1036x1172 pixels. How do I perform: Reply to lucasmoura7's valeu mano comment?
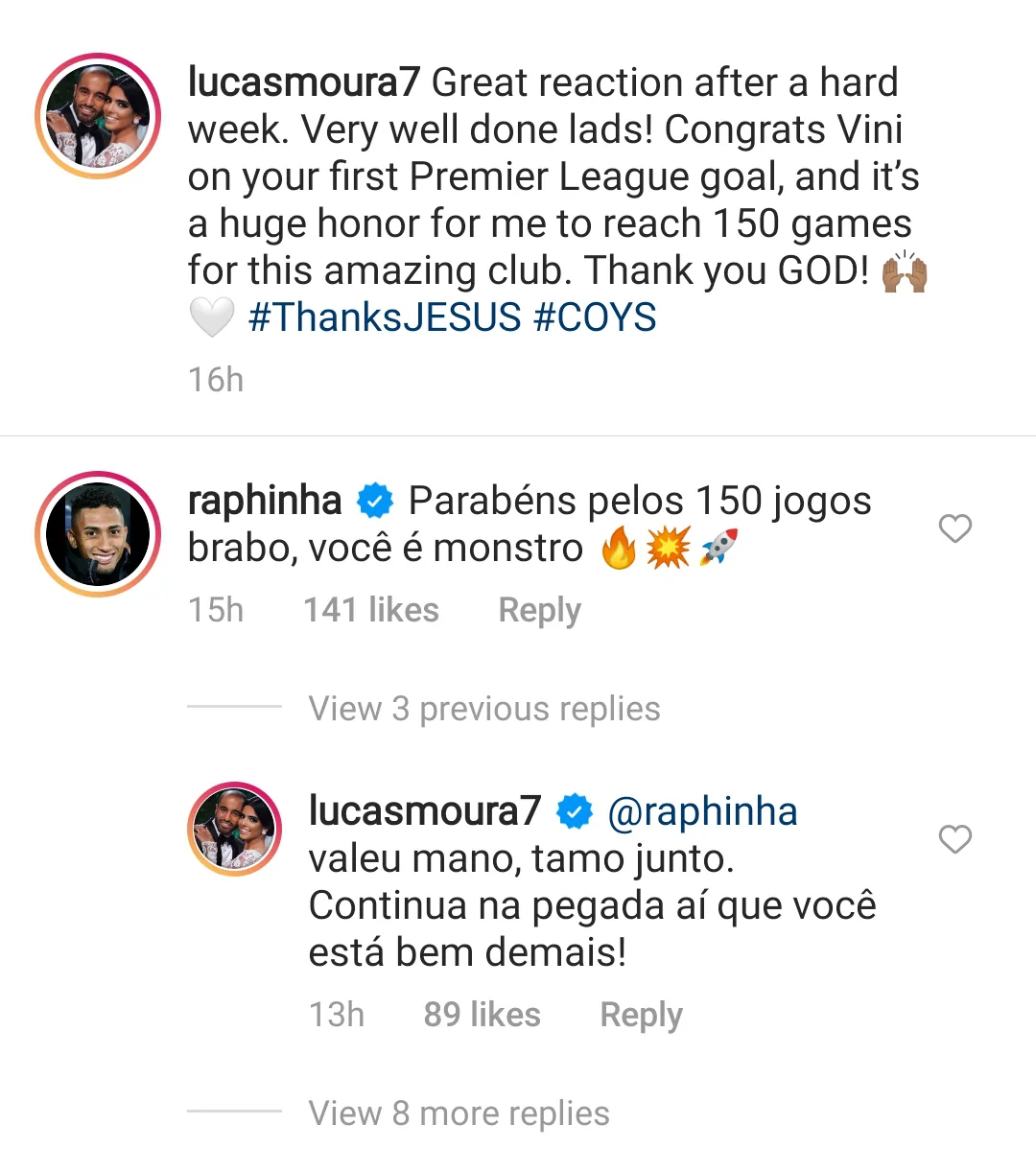(641, 1016)
